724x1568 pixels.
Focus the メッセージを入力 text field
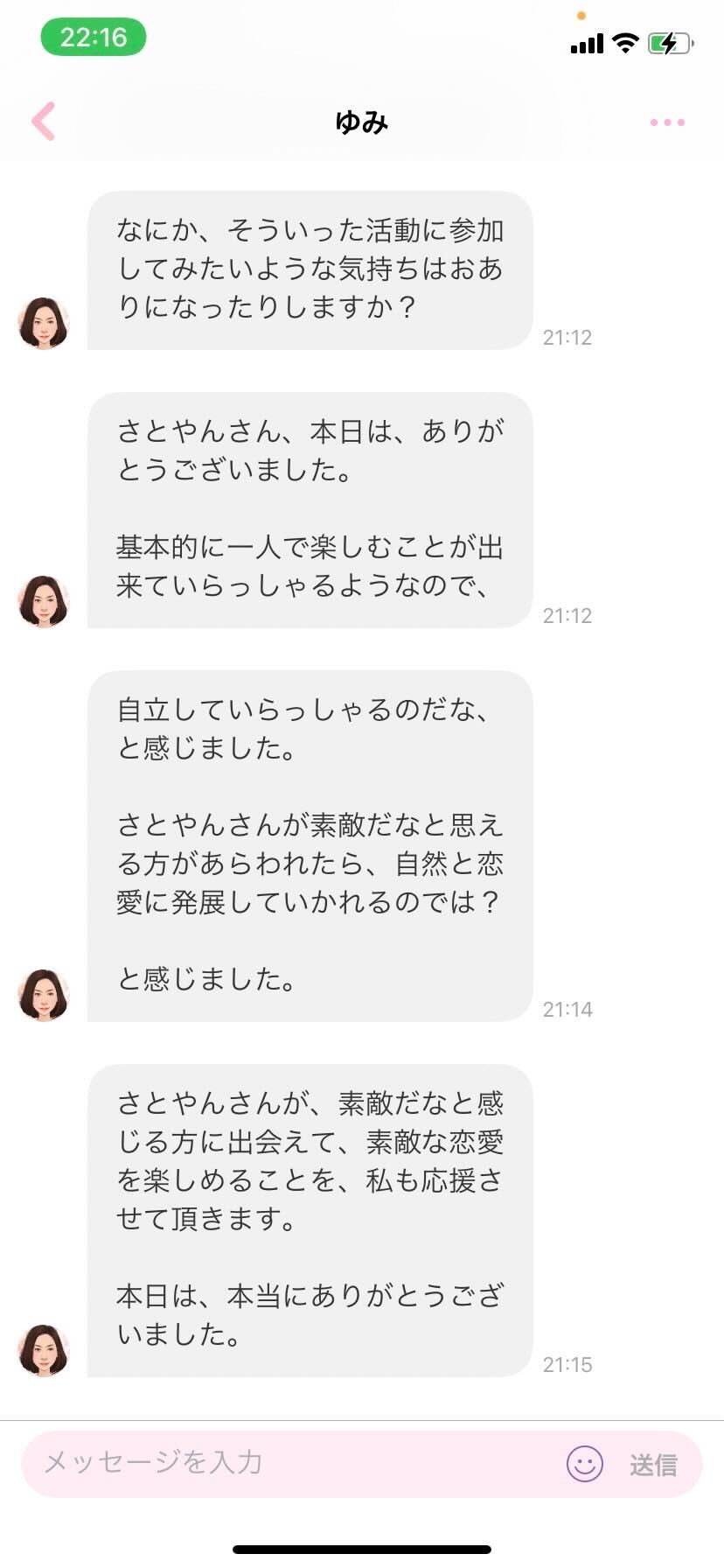point(289,1462)
